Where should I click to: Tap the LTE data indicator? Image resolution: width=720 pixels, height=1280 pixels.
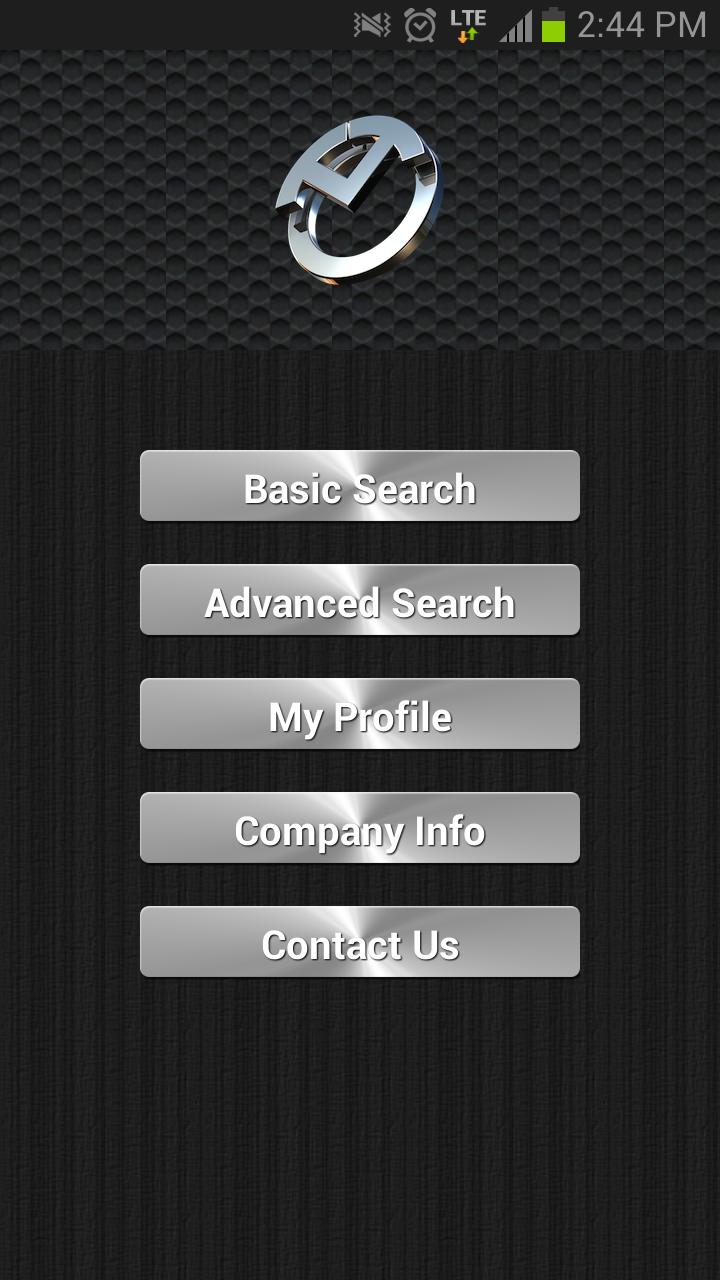click(x=466, y=14)
